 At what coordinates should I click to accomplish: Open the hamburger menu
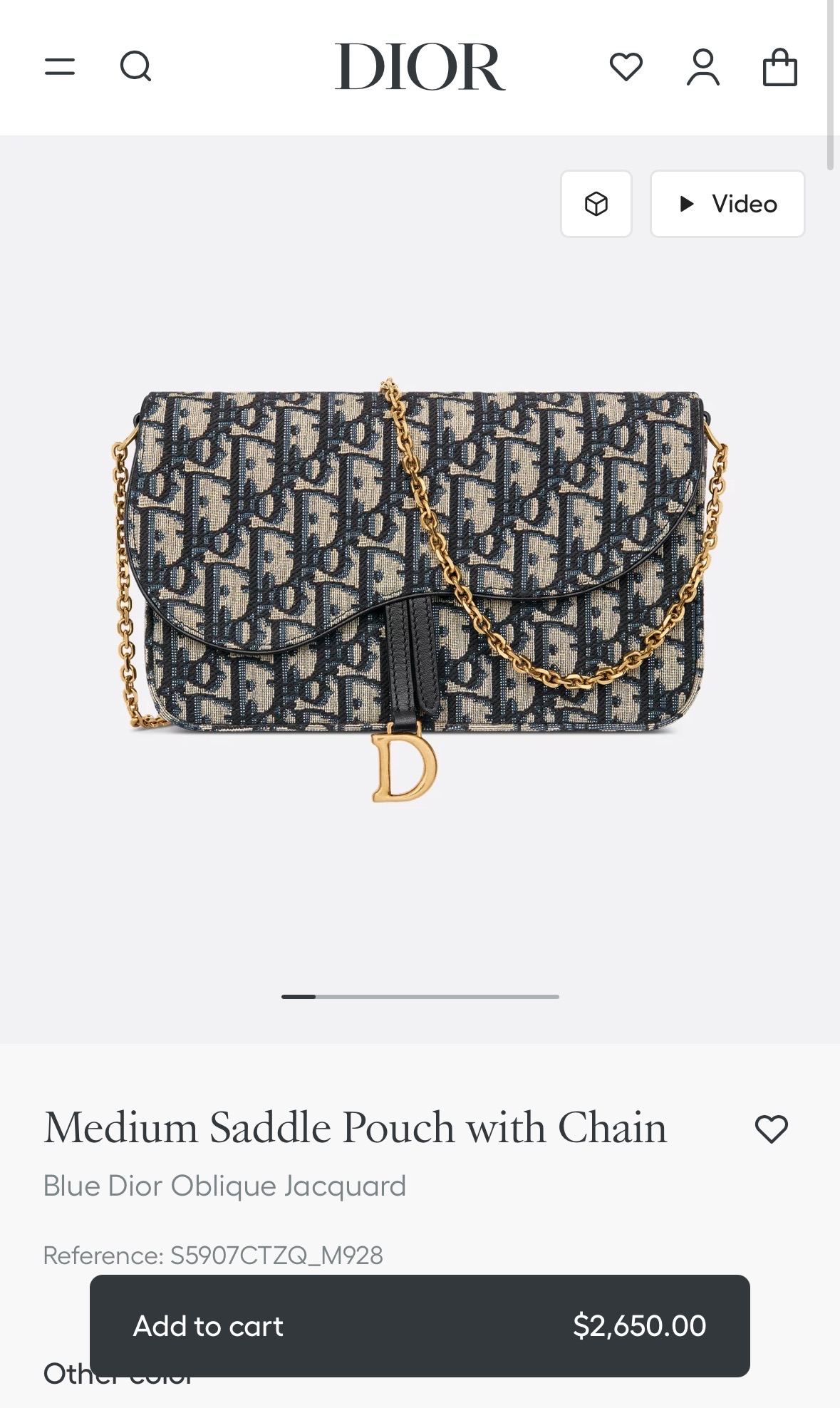click(x=60, y=67)
